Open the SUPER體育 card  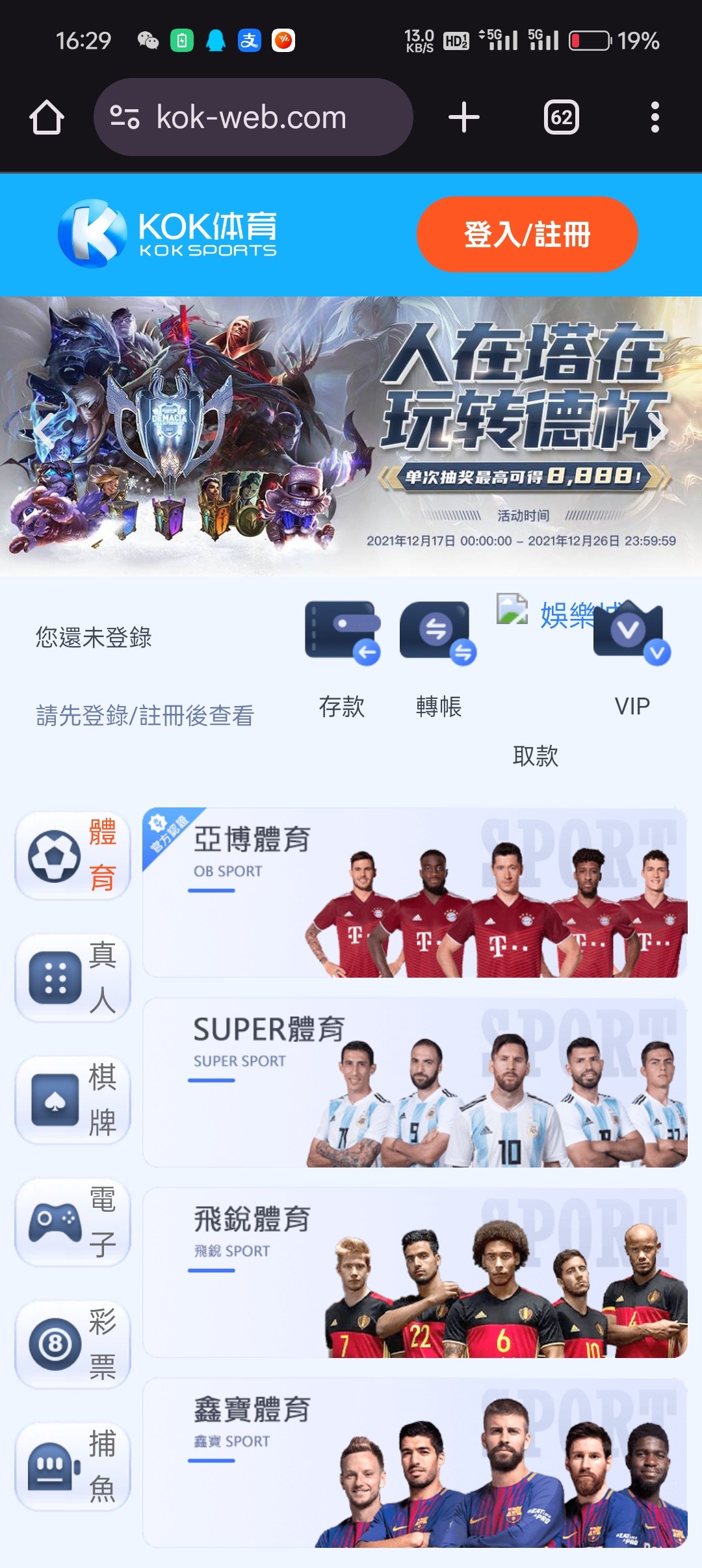(415, 1082)
